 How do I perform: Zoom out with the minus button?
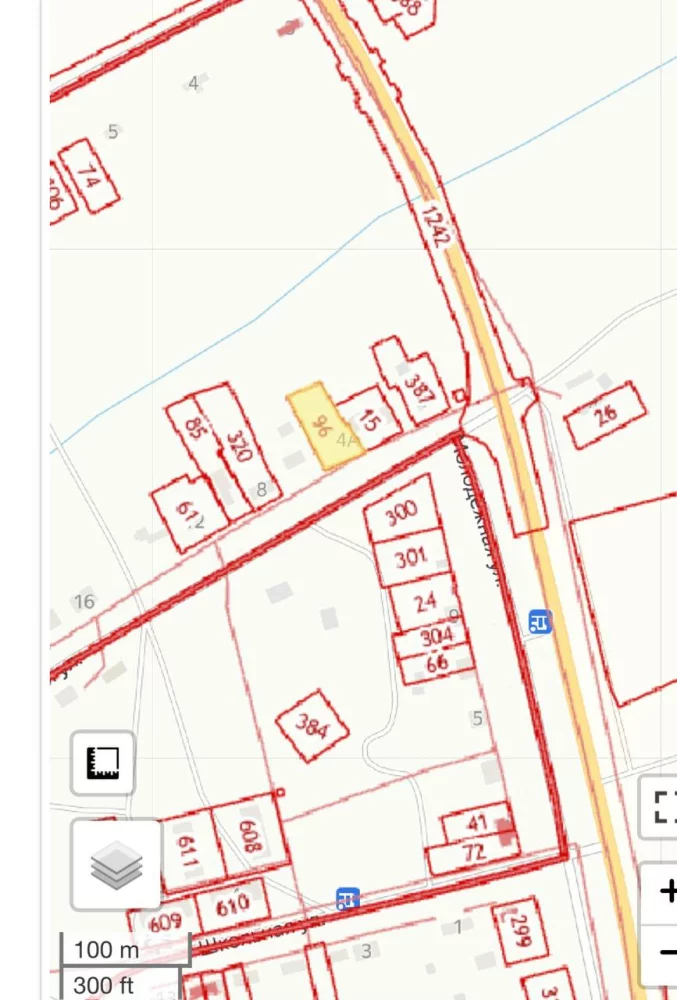663,950
